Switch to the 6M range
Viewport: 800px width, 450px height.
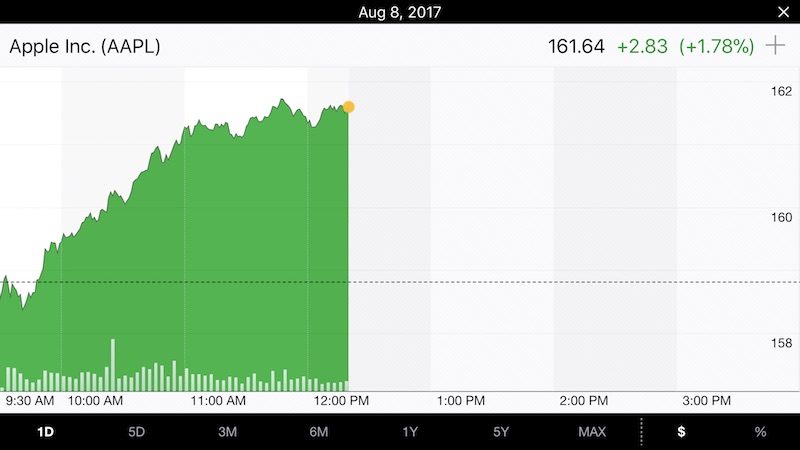pyautogui.click(x=319, y=432)
